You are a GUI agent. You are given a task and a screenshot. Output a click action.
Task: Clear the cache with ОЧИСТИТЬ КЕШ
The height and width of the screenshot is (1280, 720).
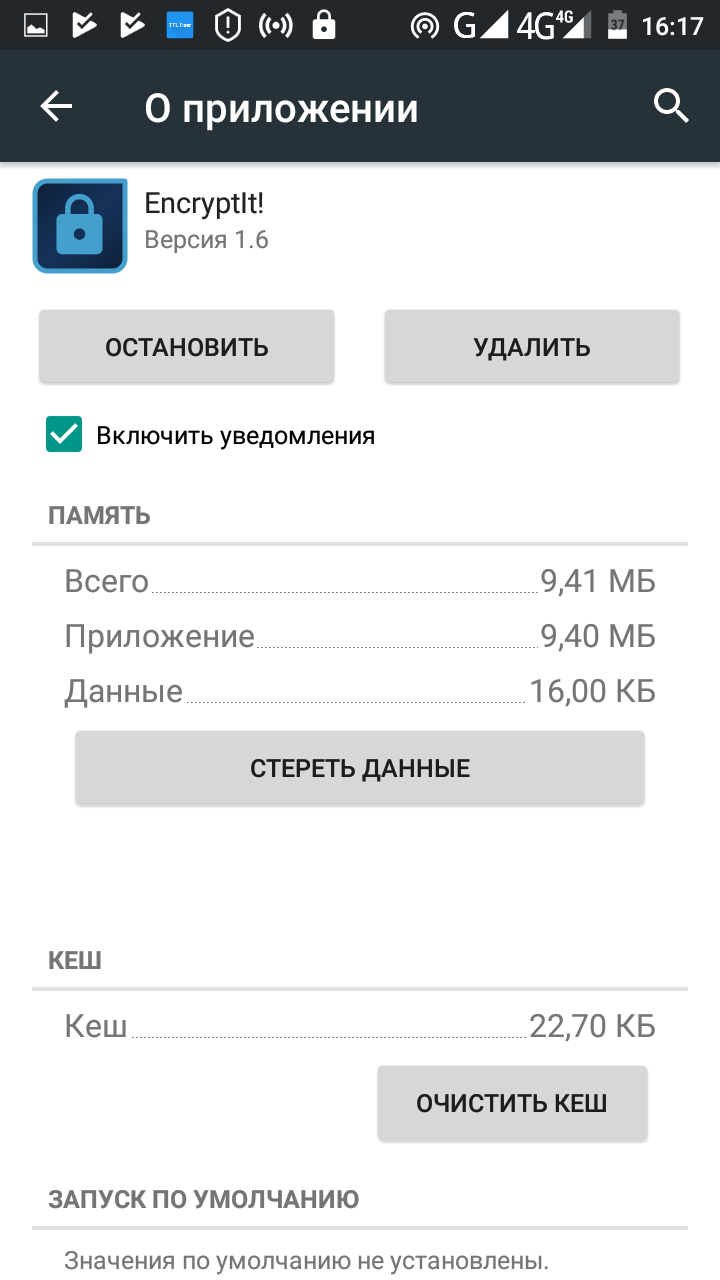pos(512,1103)
